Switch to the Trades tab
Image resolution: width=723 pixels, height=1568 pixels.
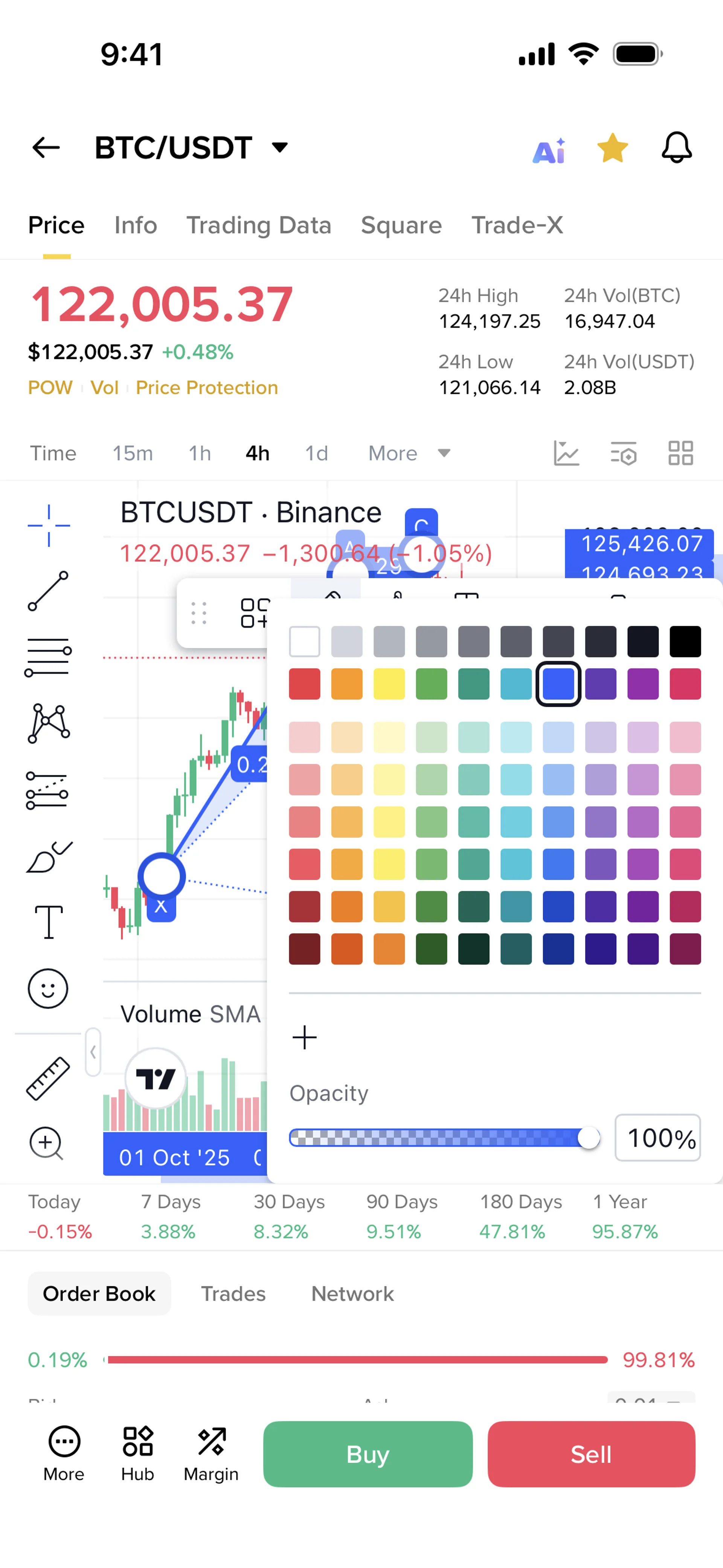(x=233, y=1293)
